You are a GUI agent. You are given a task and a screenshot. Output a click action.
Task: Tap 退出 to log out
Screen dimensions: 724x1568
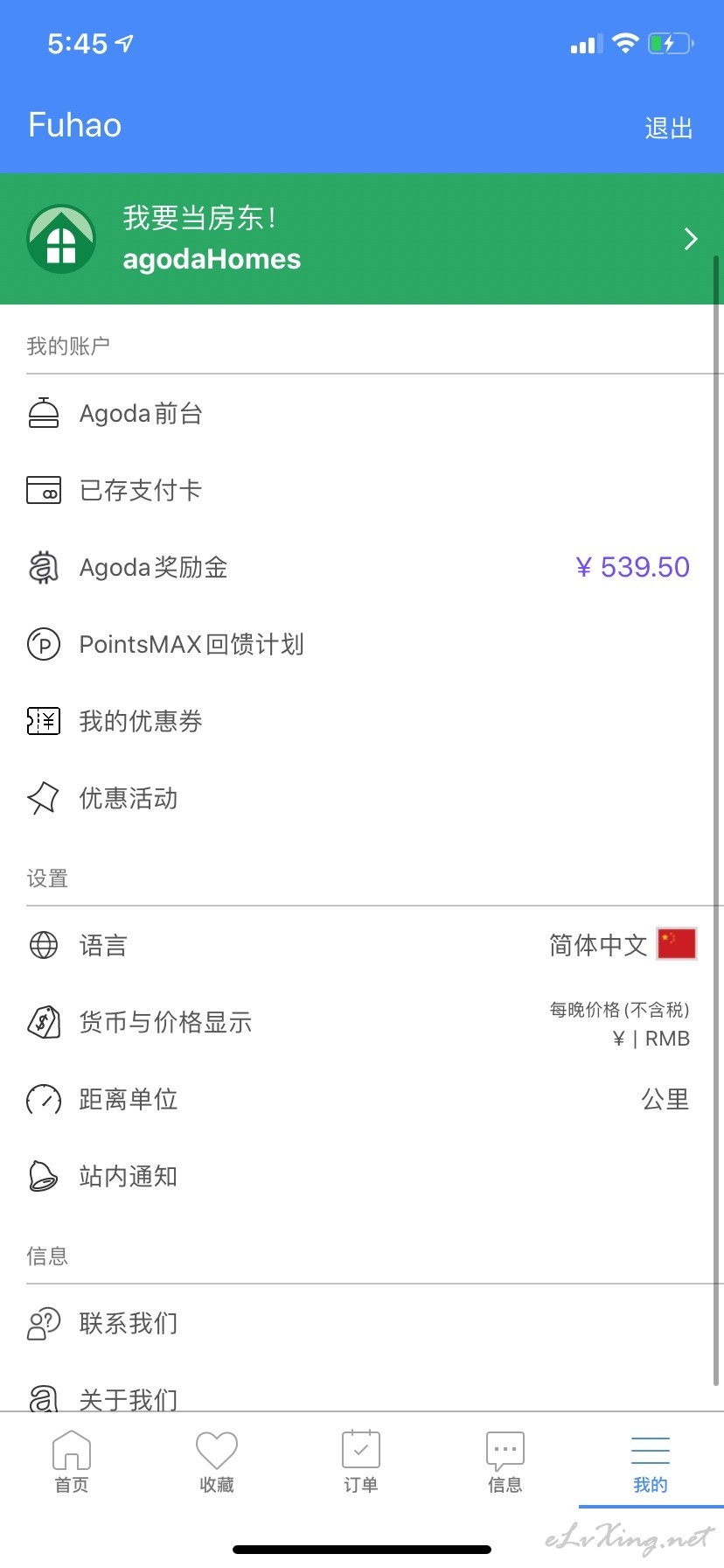pyautogui.click(x=668, y=128)
